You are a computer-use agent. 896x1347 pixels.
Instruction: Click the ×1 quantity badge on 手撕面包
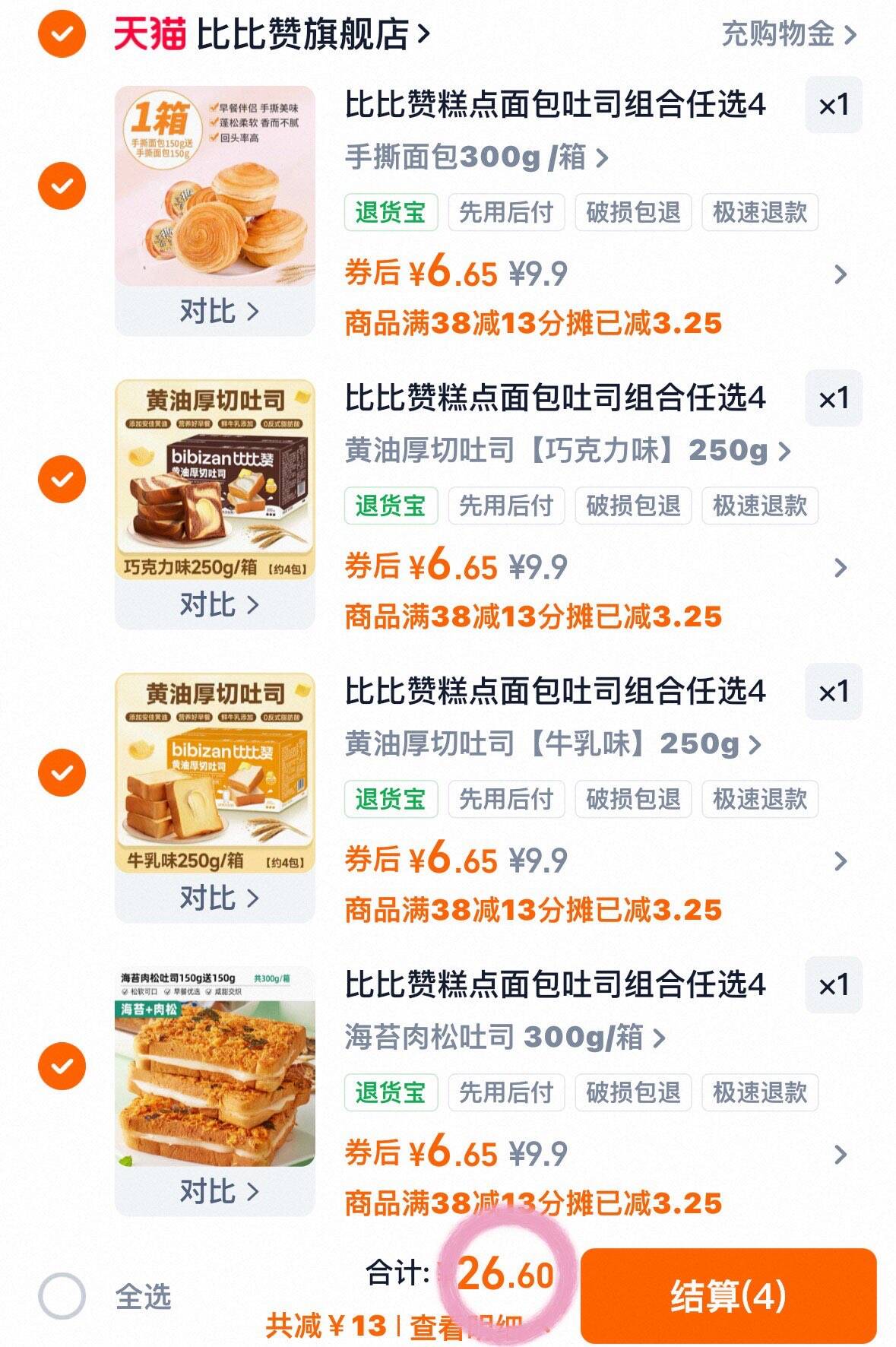point(833,106)
